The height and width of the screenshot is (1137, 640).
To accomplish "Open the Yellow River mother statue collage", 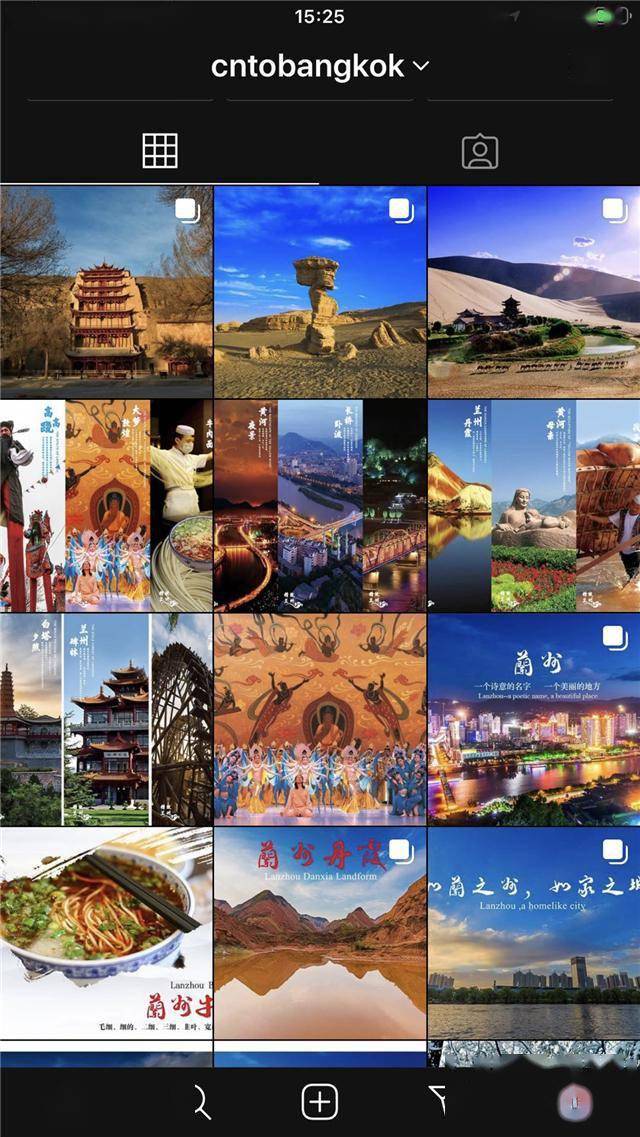I will pyautogui.click(x=534, y=506).
